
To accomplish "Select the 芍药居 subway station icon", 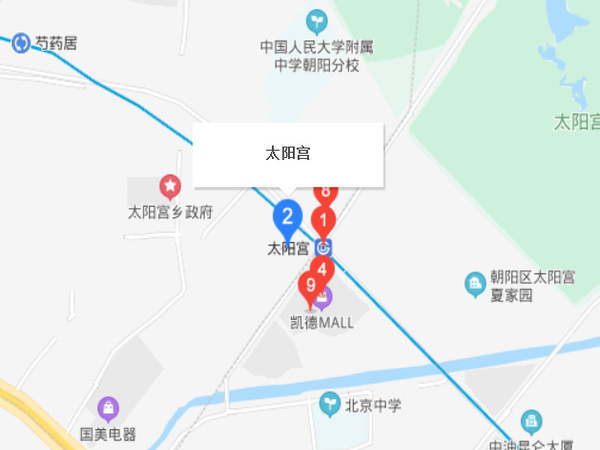I will [21, 43].
